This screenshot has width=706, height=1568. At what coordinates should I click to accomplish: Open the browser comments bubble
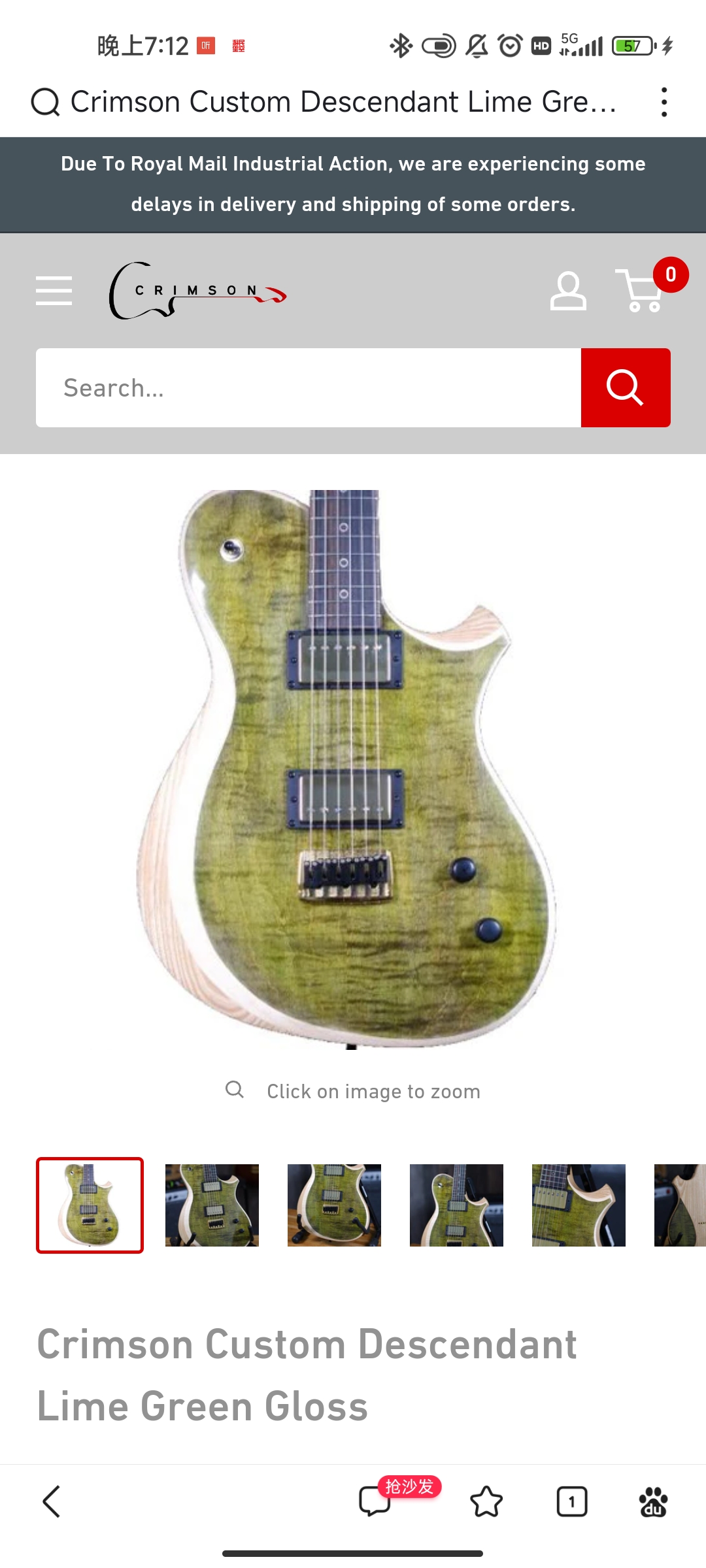click(375, 1501)
